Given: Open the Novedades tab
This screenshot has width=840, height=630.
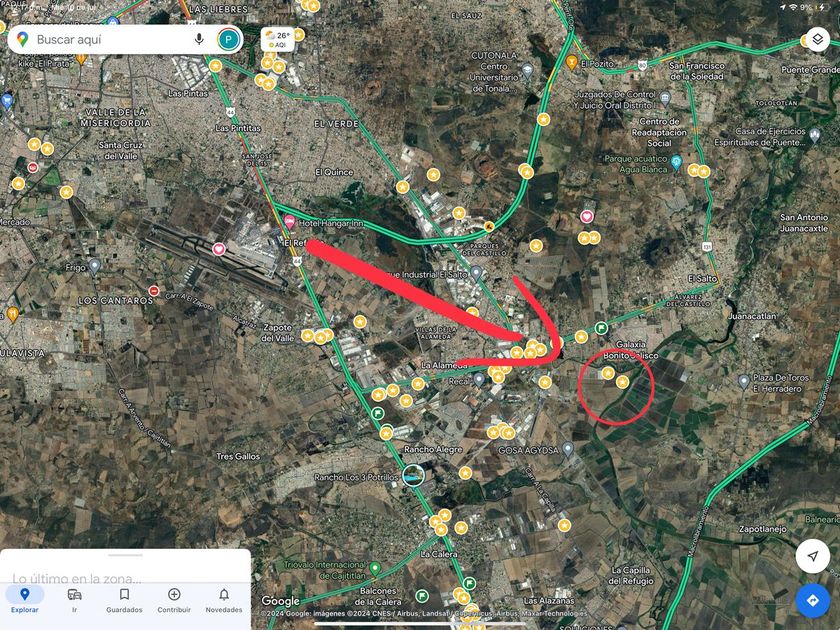Looking at the screenshot, I should coord(224,599).
